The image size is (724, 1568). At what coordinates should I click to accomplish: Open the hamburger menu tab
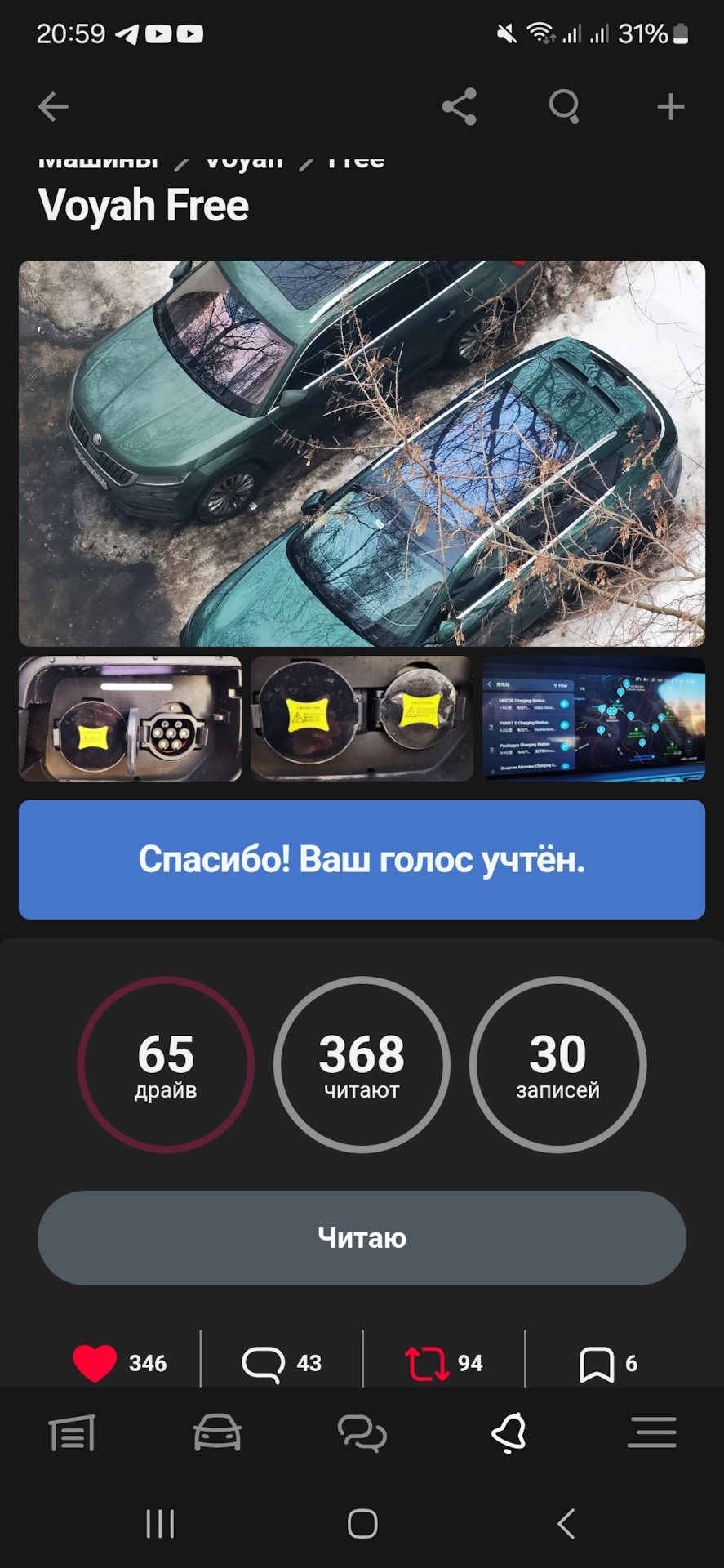click(x=651, y=1432)
